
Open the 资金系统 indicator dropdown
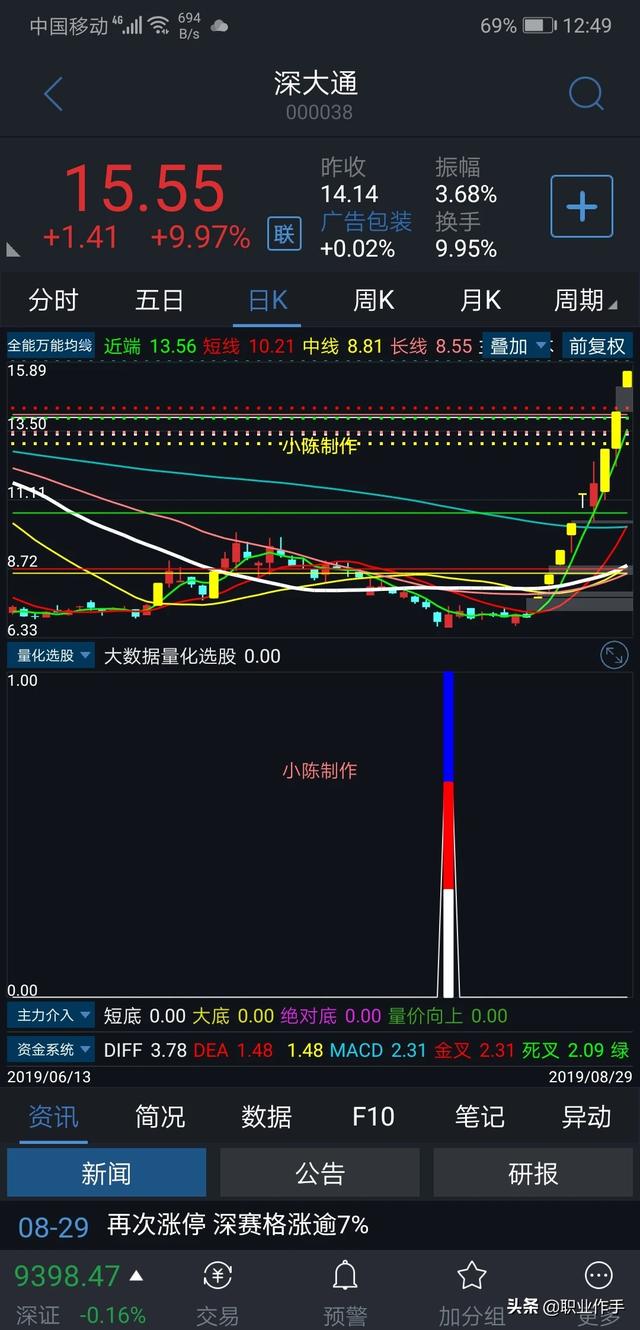coord(52,1049)
